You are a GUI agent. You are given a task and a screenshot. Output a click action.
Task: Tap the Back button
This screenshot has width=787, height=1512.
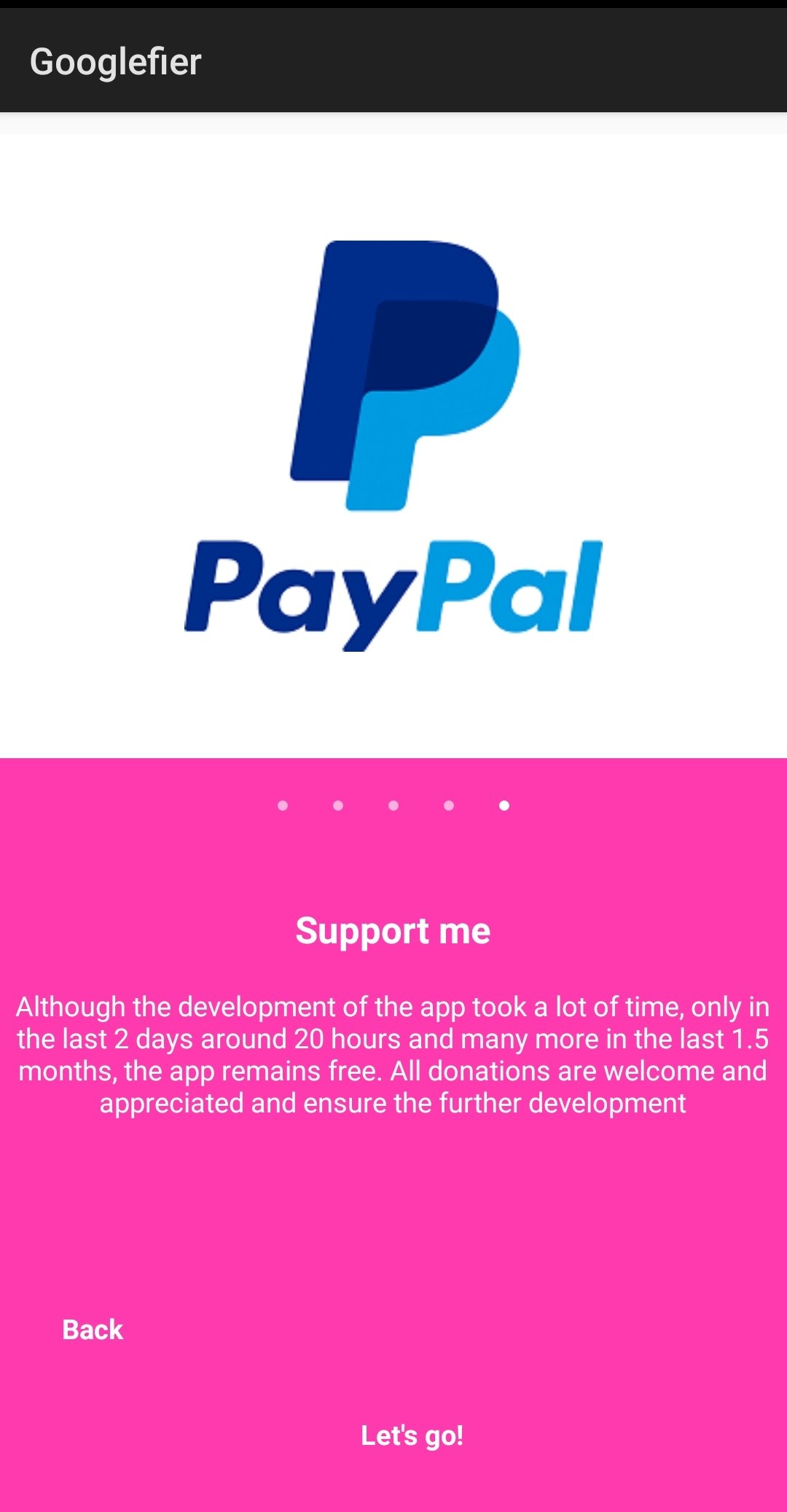[x=93, y=1330]
